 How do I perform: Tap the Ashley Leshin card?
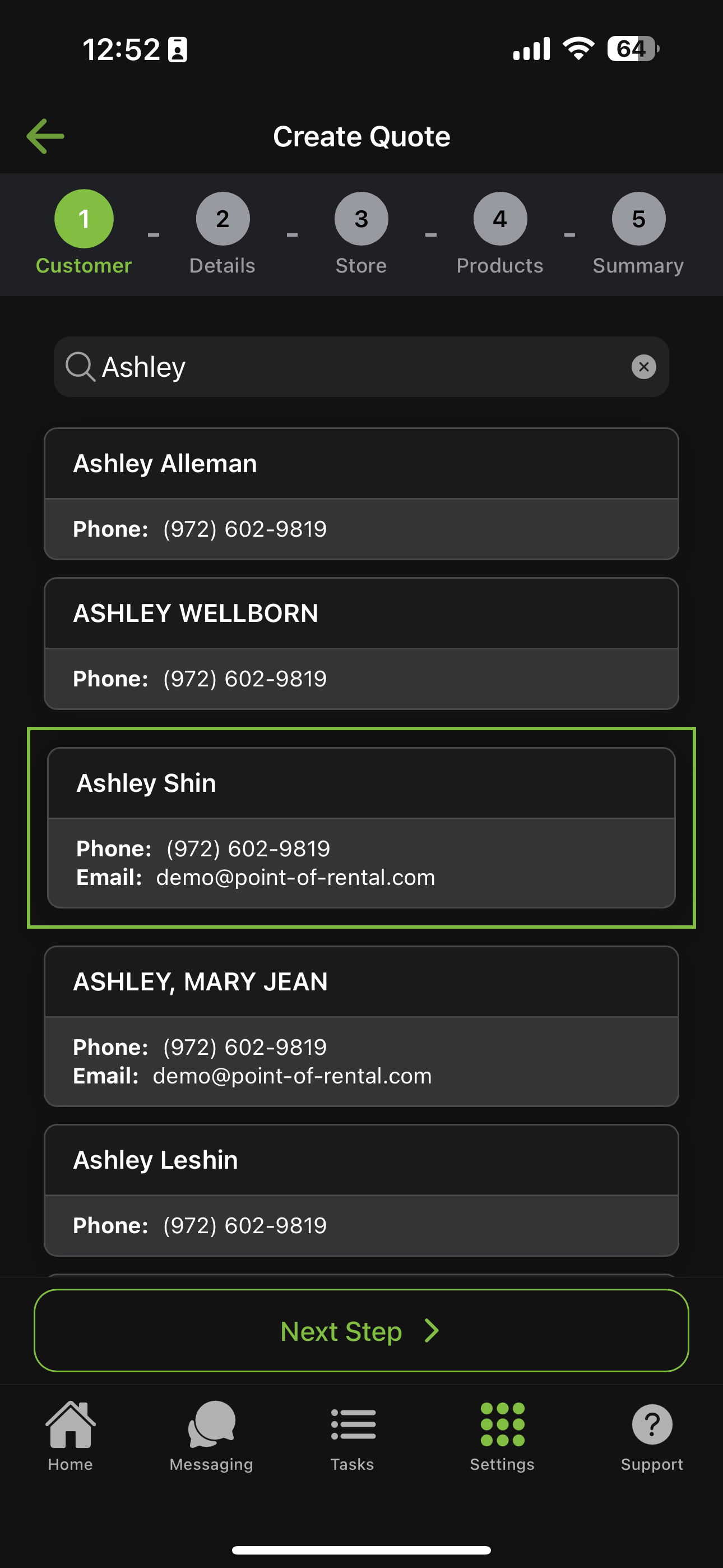click(361, 1189)
